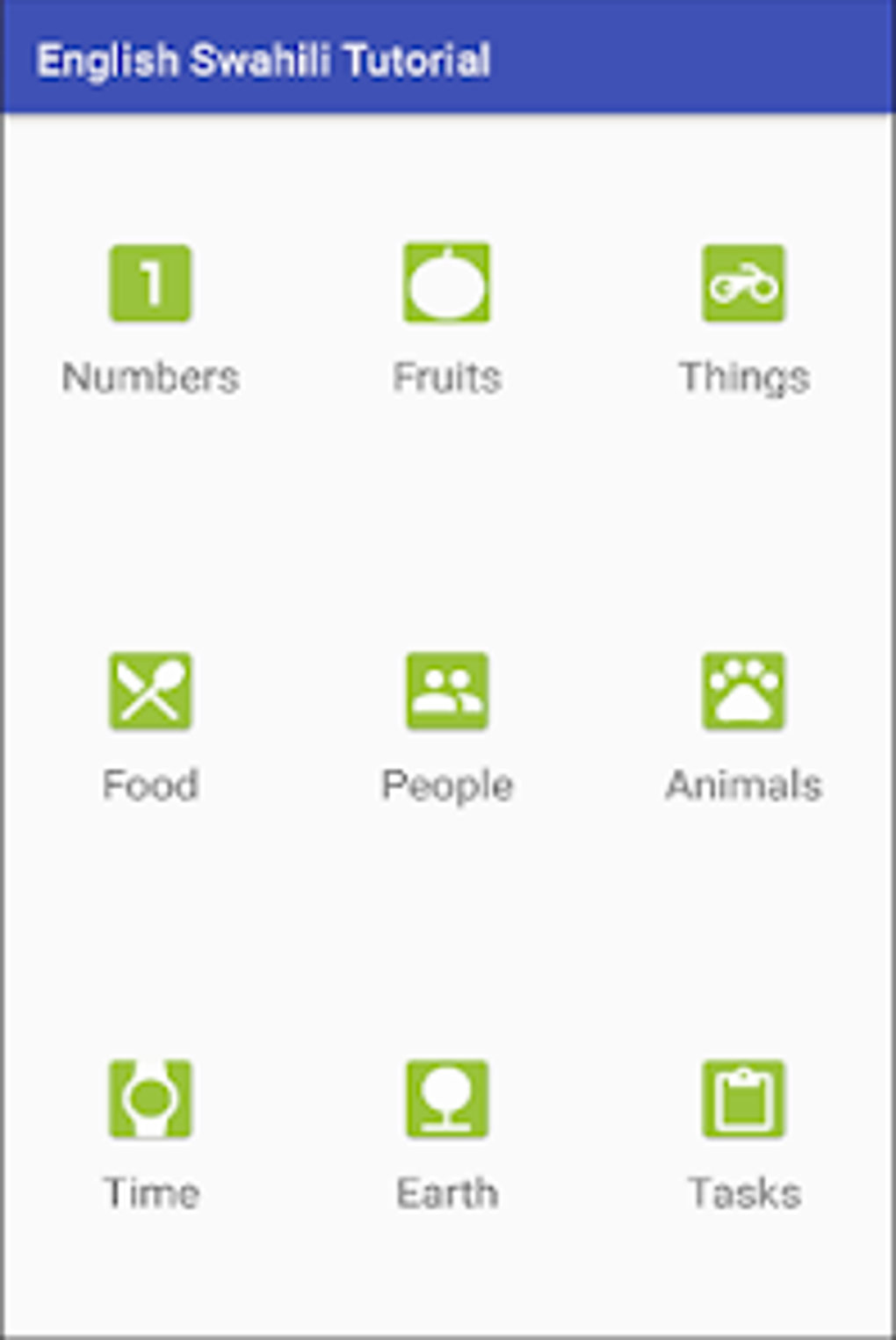The image size is (896, 1340).
Task: Open the Numbers category
Action: pyautogui.click(x=150, y=284)
